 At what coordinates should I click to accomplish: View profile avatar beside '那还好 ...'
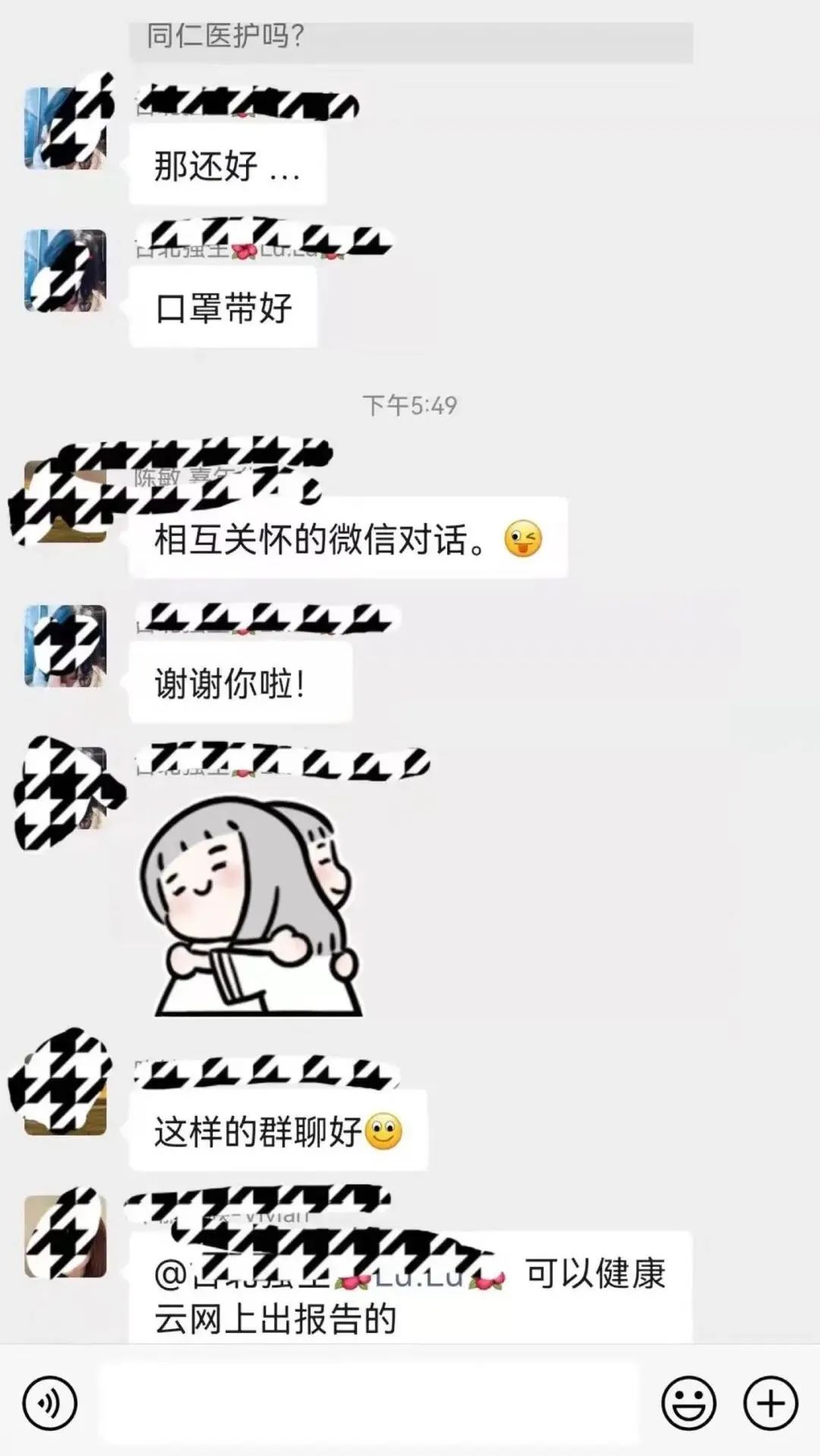click(65, 128)
